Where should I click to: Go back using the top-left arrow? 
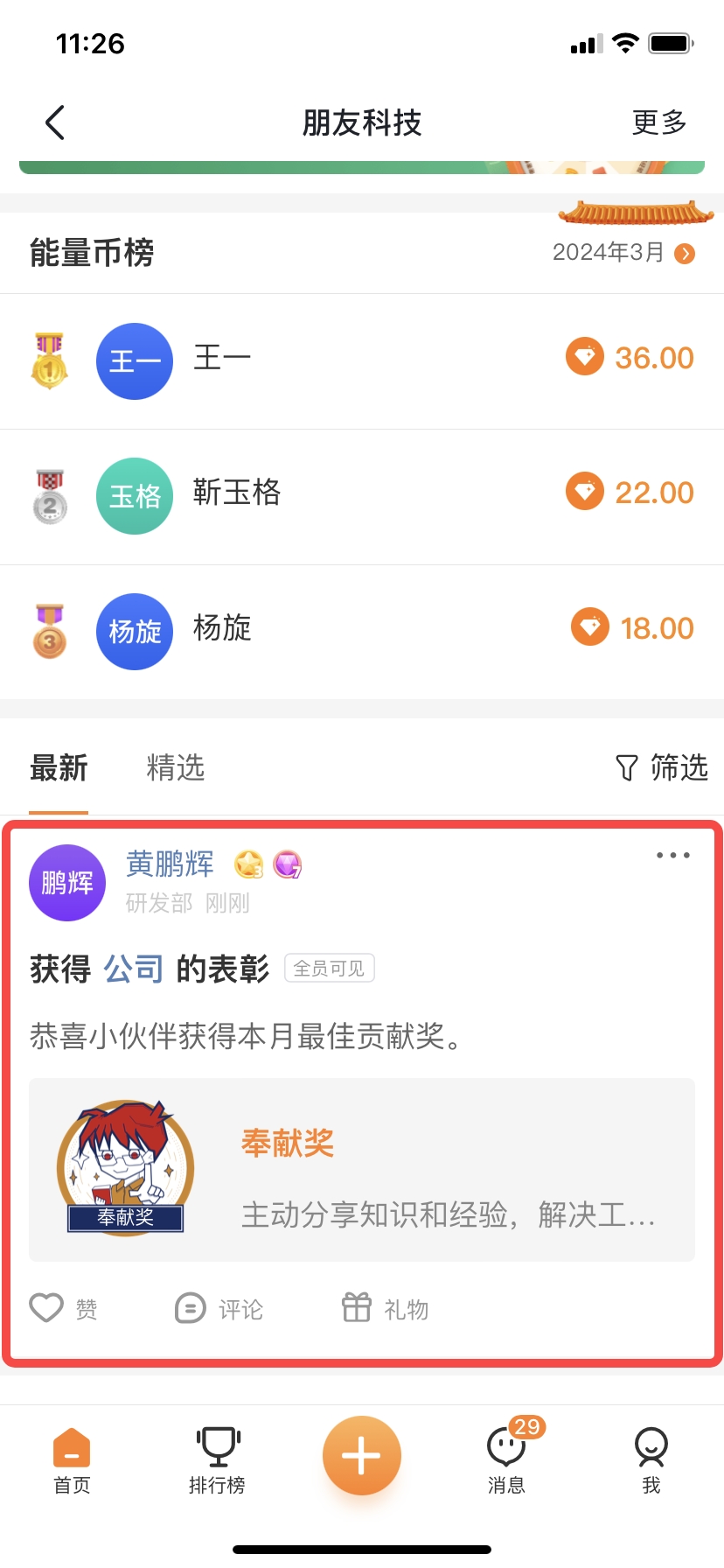click(x=55, y=122)
